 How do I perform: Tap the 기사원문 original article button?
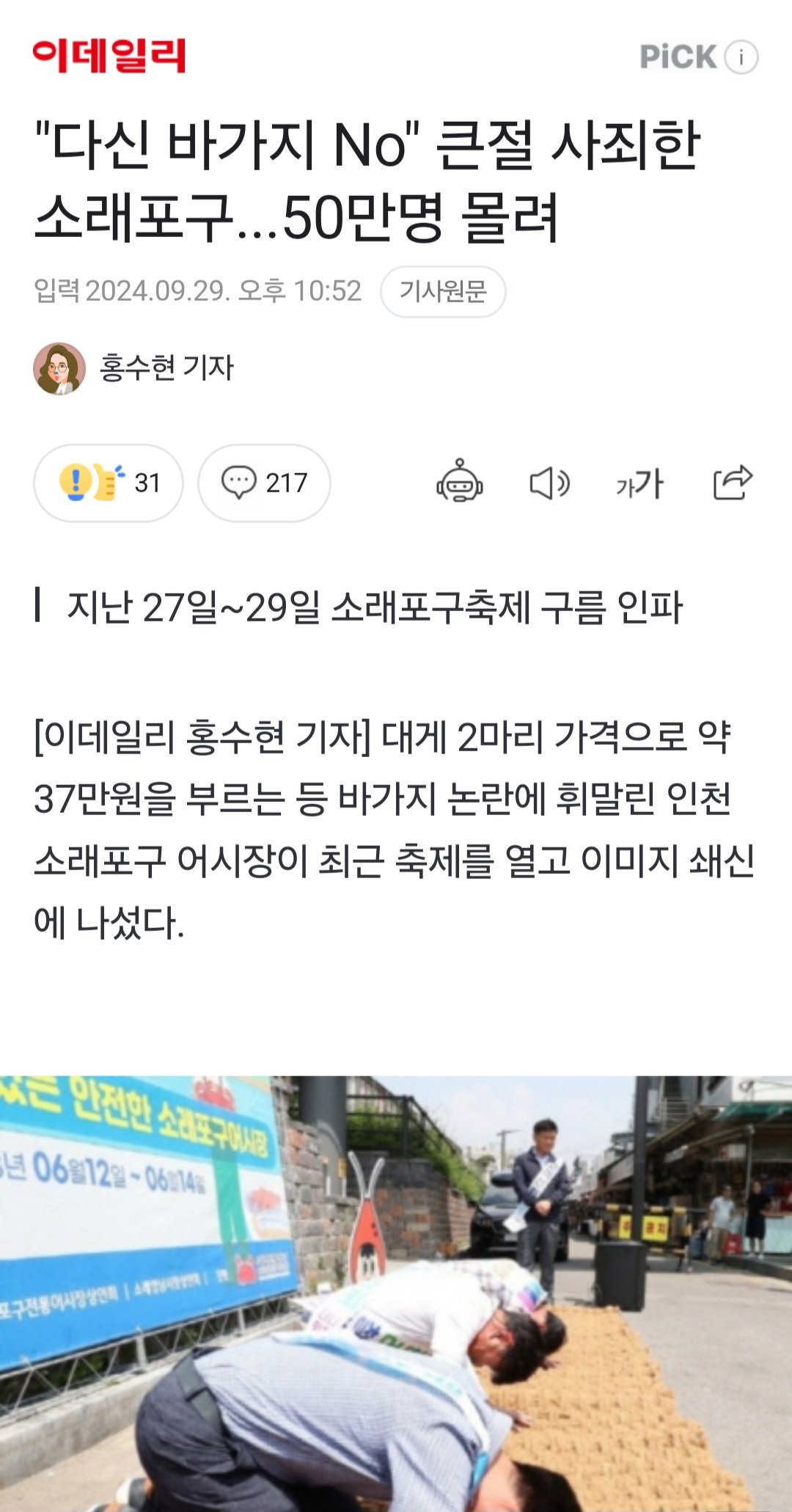pyautogui.click(x=443, y=291)
